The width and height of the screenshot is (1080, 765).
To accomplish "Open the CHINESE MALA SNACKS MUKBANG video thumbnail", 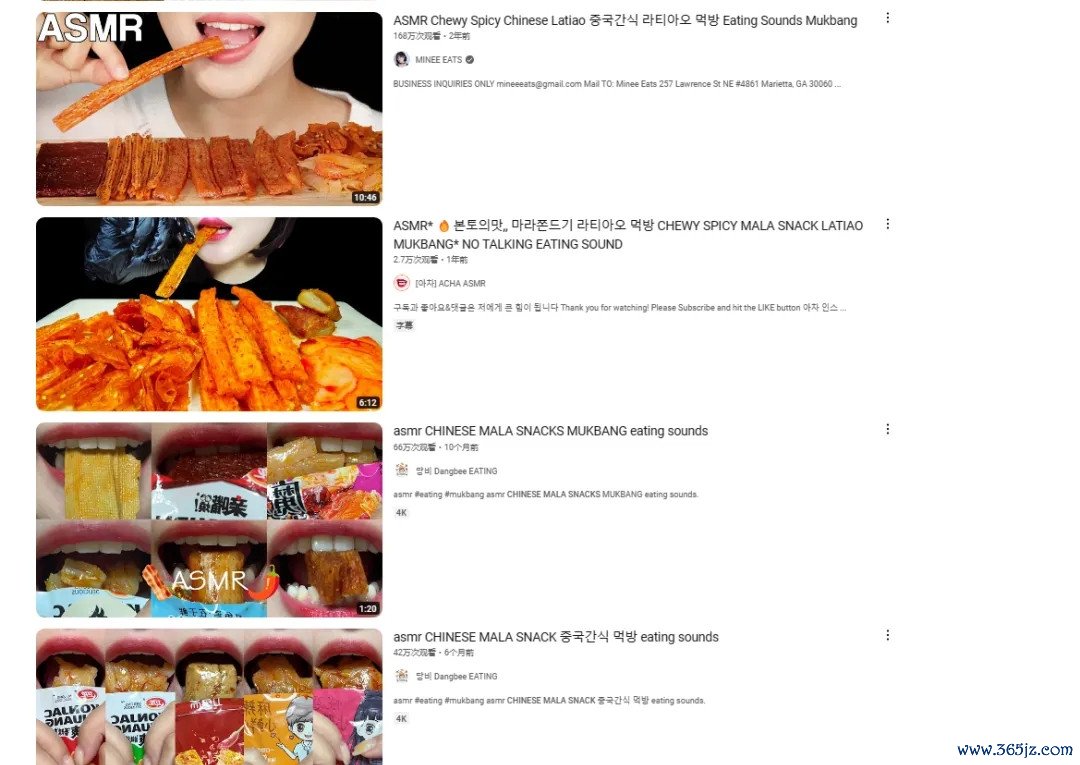I will [x=209, y=519].
